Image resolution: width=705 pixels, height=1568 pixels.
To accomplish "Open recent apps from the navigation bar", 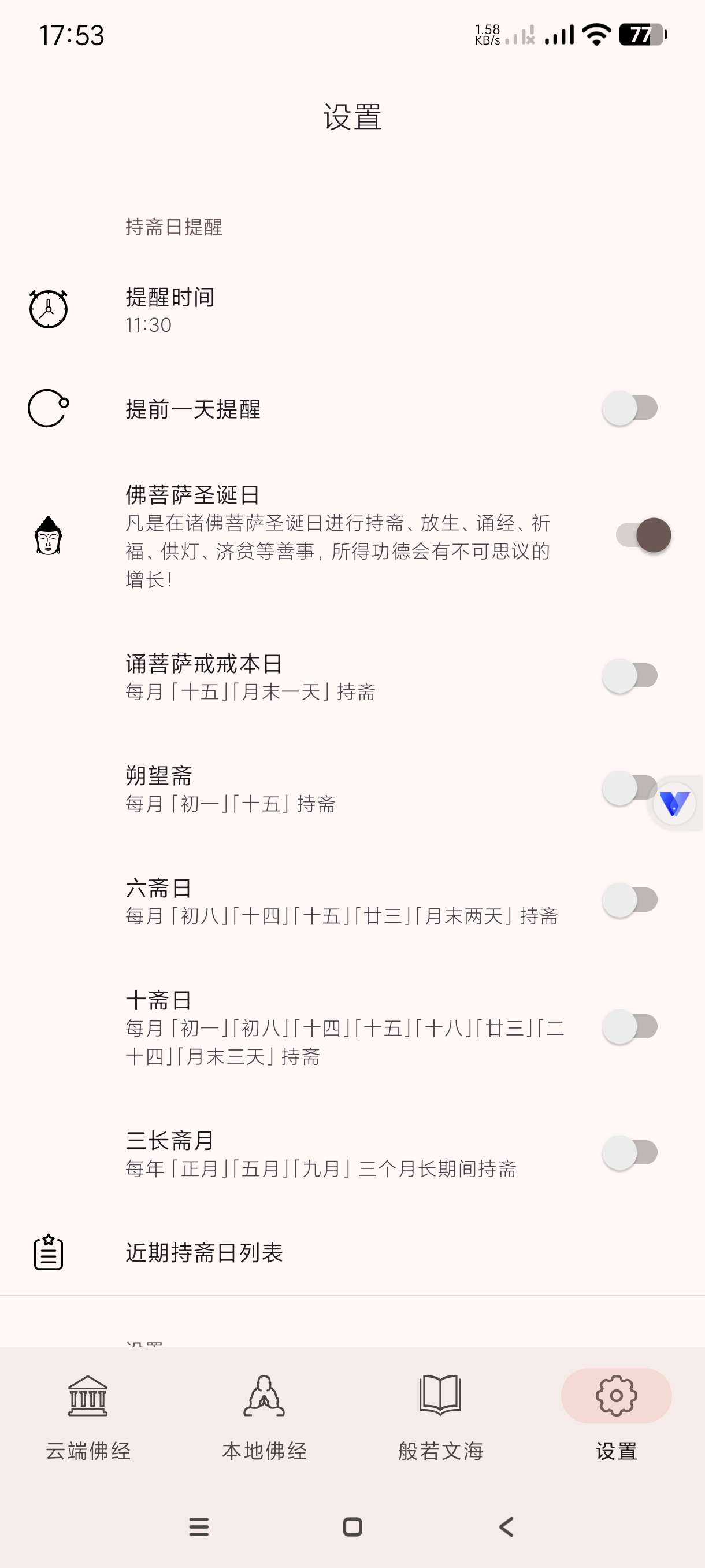I will tap(199, 1526).
